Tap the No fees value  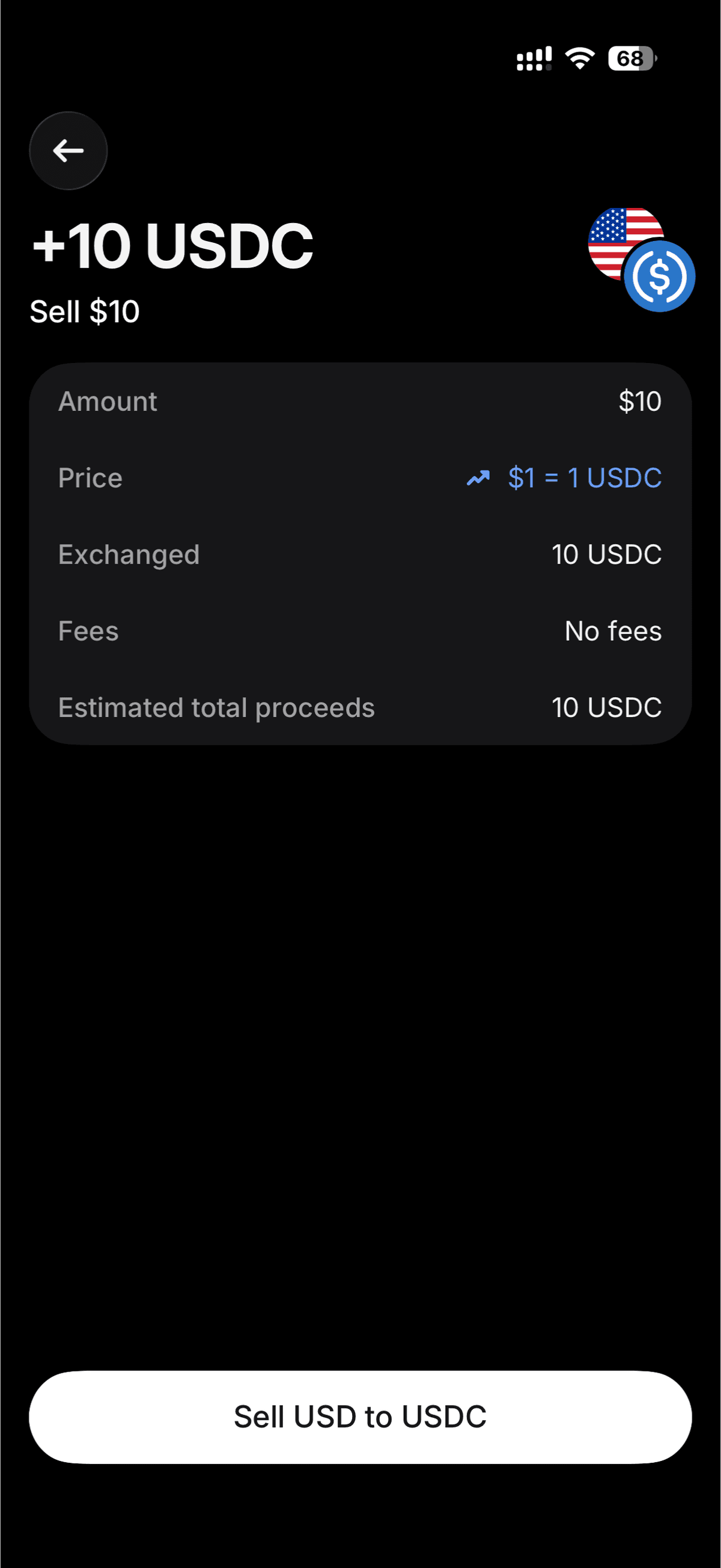(613, 631)
